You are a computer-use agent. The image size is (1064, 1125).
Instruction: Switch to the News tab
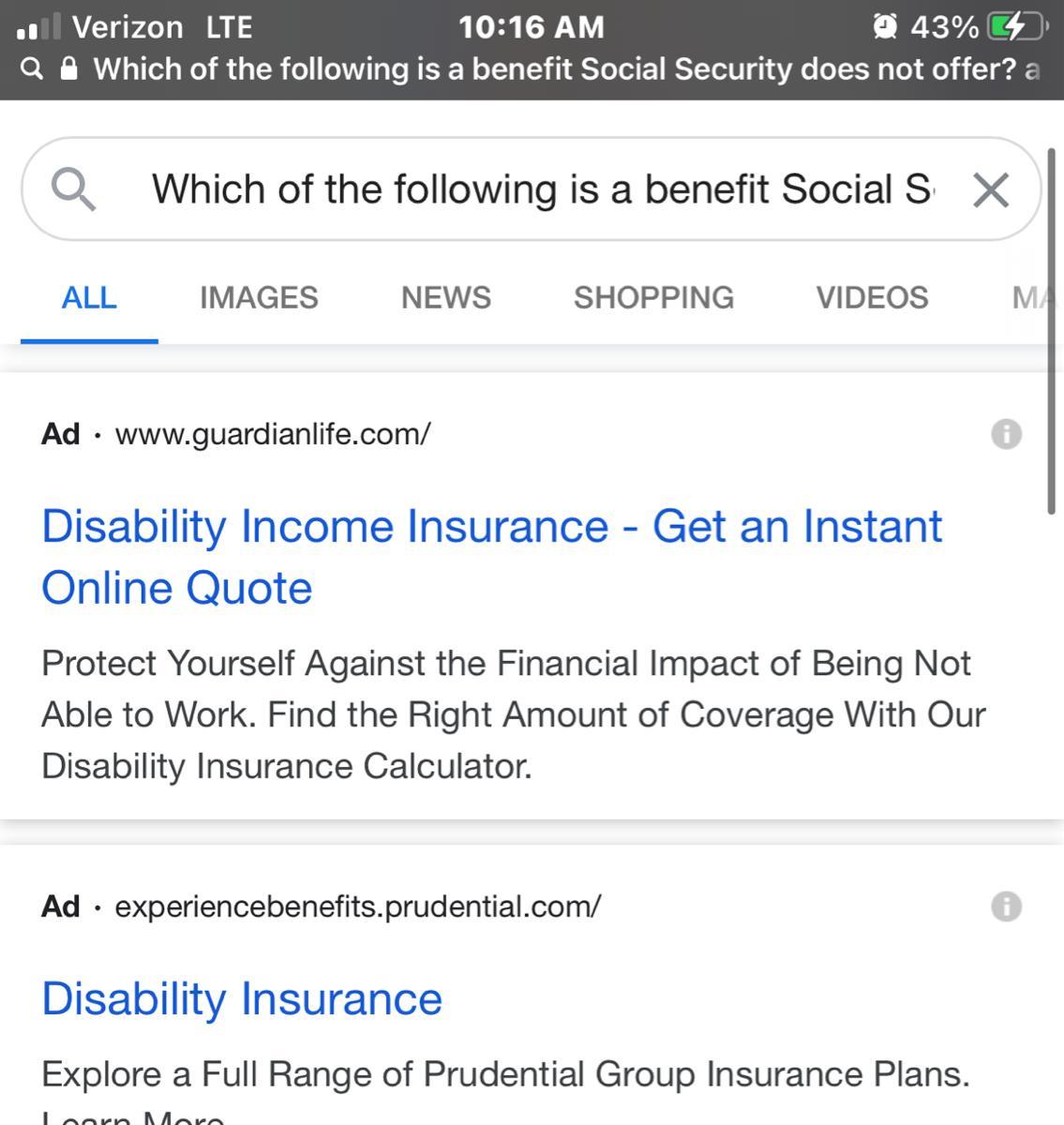445,298
